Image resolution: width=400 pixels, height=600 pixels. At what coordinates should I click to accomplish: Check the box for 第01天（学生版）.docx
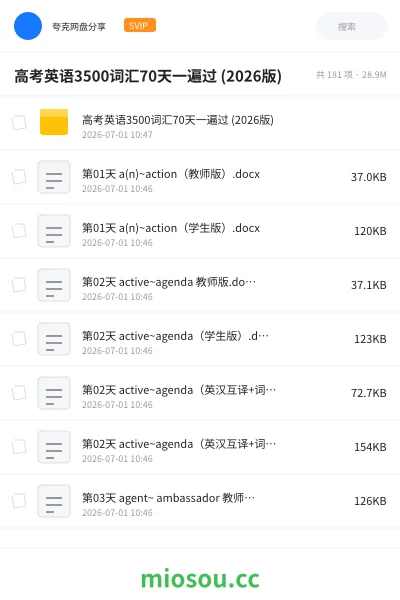19,231
